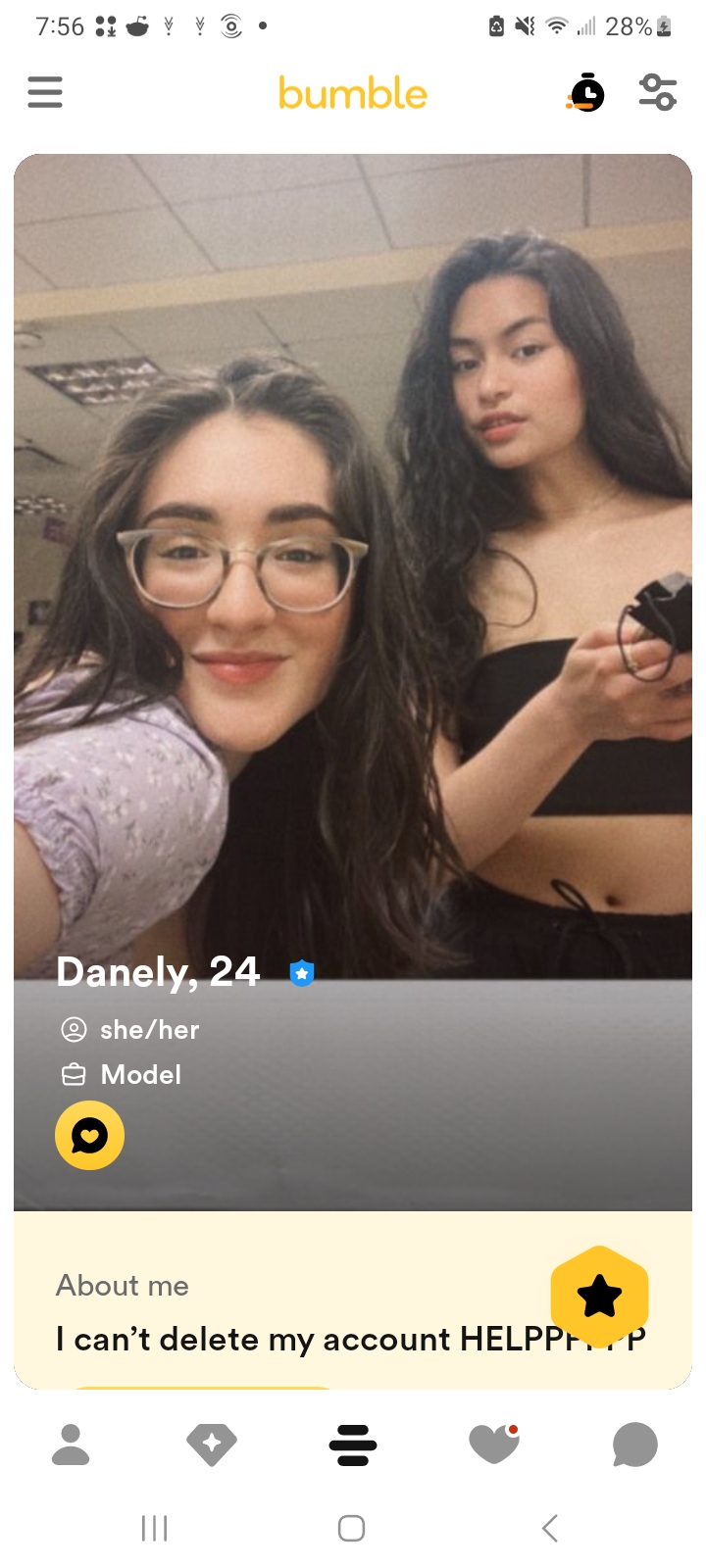The width and height of the screenshot is (706, 1568).
Task: Switch to the swipe cards tab
Action: coord(353,1445)
